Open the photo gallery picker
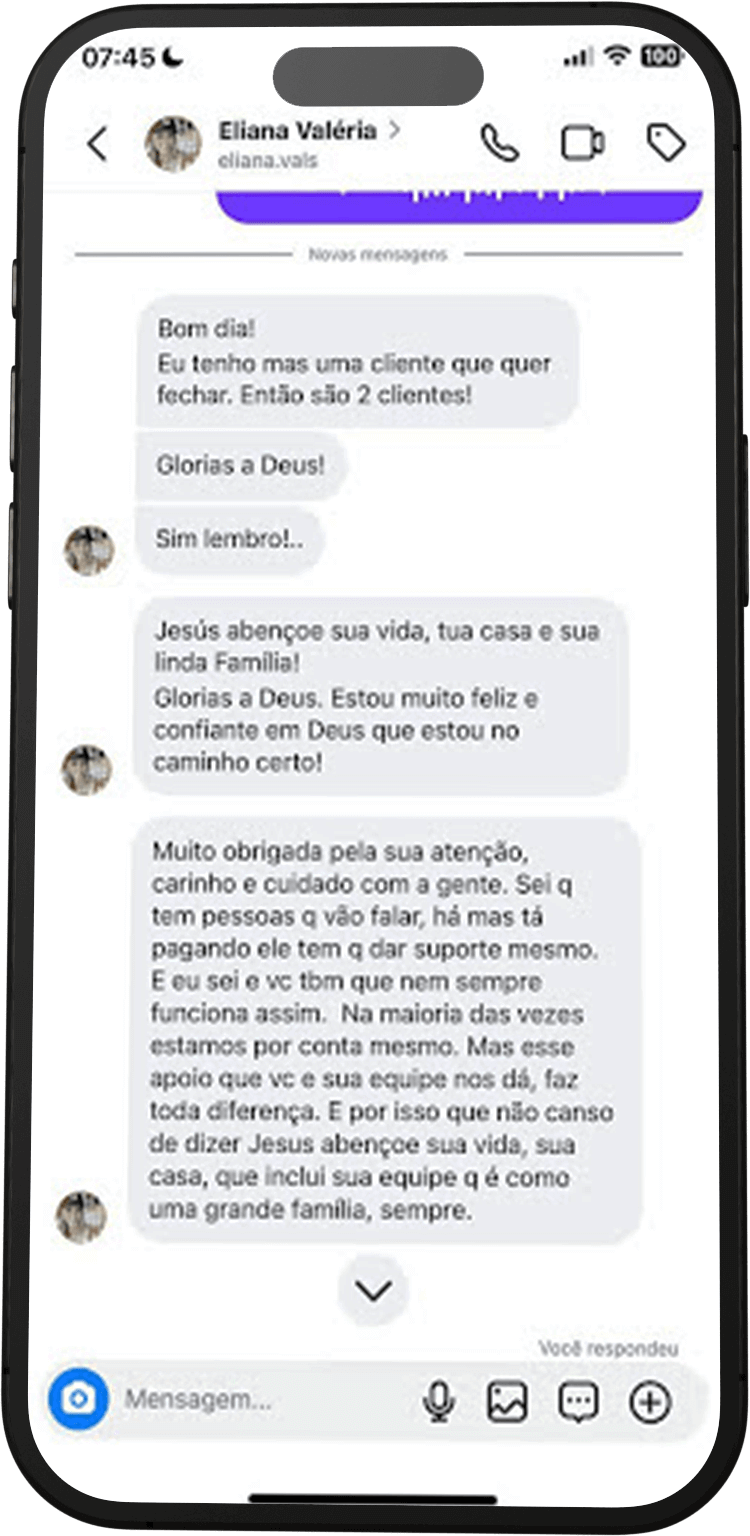 coord(507,1402)
